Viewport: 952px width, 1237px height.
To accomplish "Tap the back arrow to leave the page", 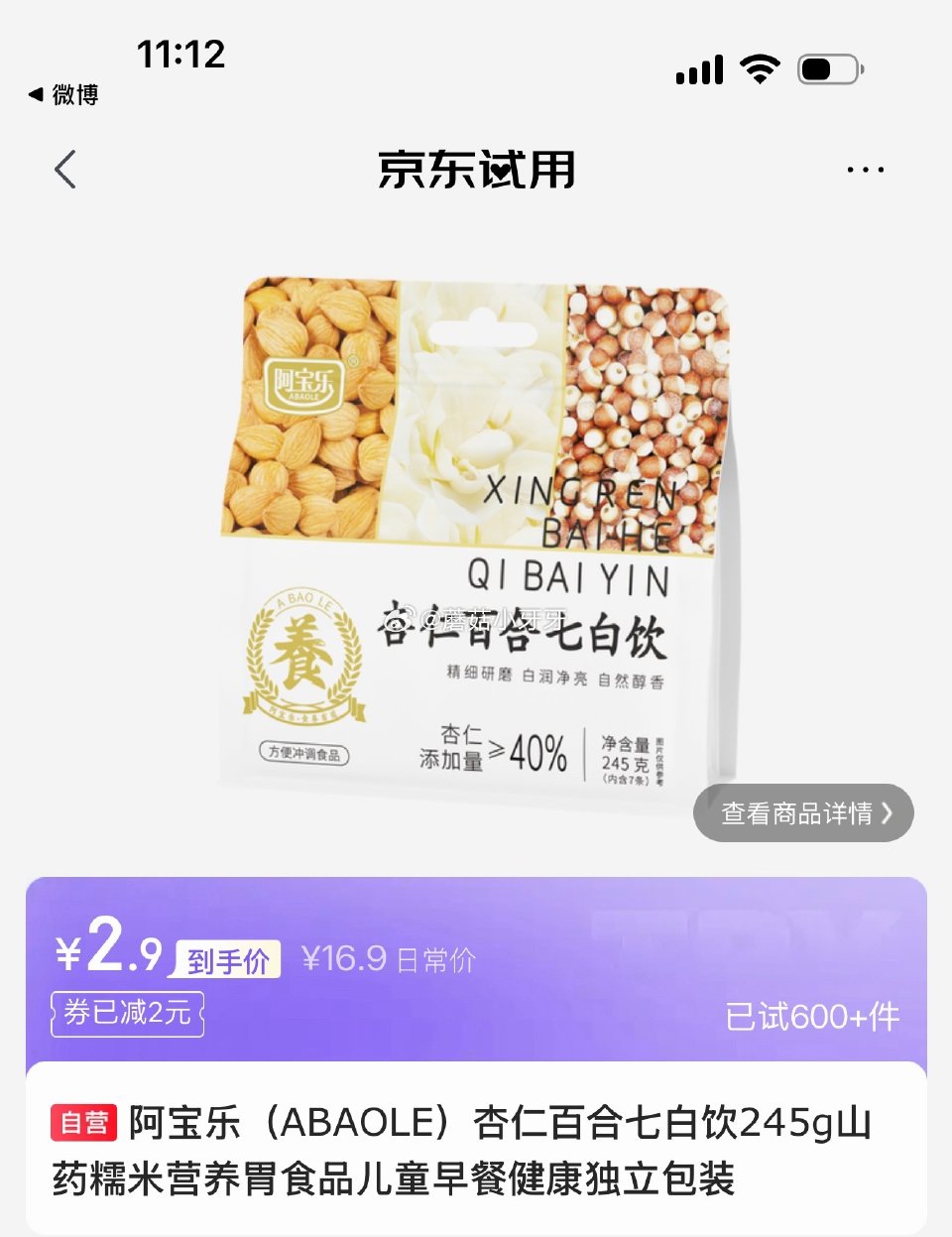I will pos(65,169).
